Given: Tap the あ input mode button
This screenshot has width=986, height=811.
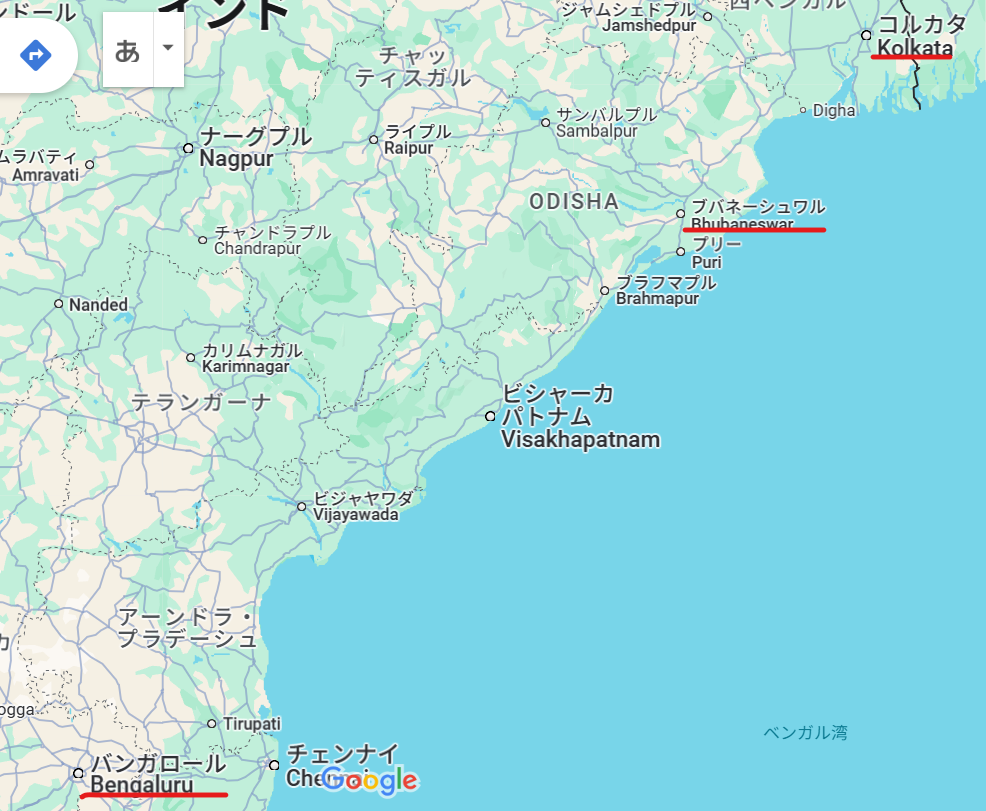Looking at the screenshot, I should point(128,50).
